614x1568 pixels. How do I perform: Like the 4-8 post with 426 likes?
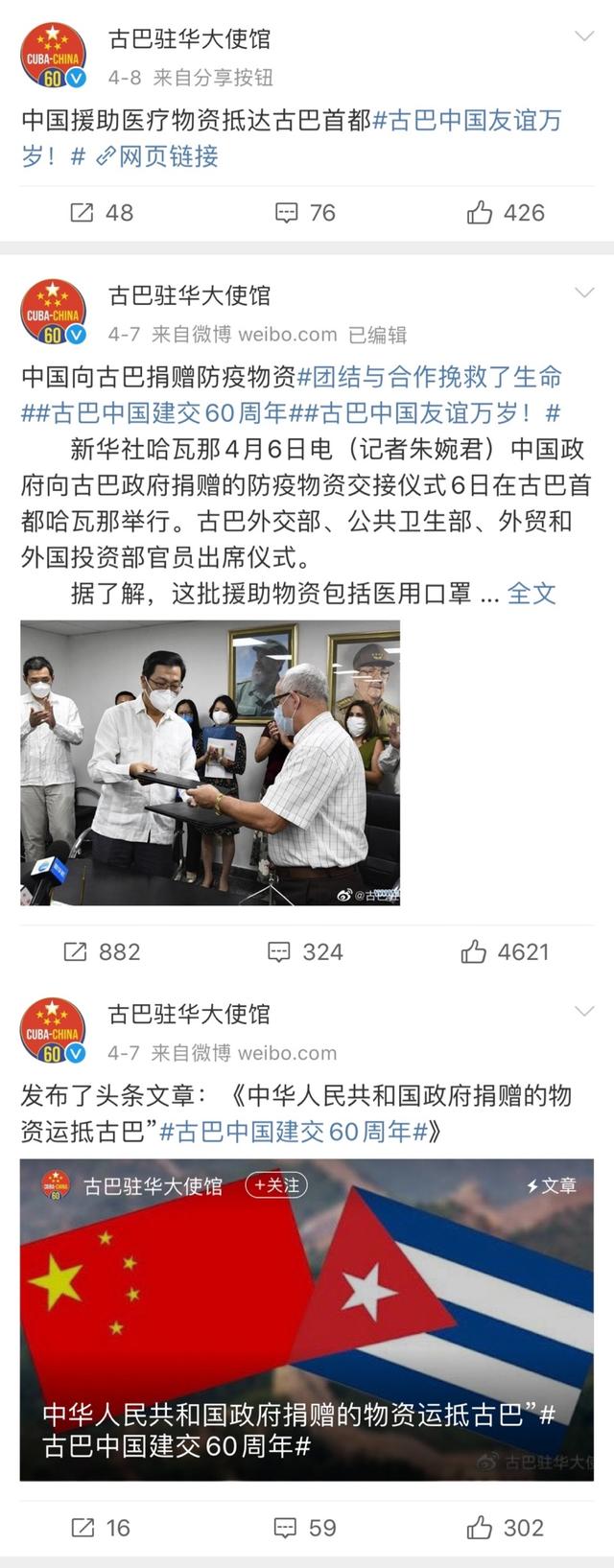(506, 213)
